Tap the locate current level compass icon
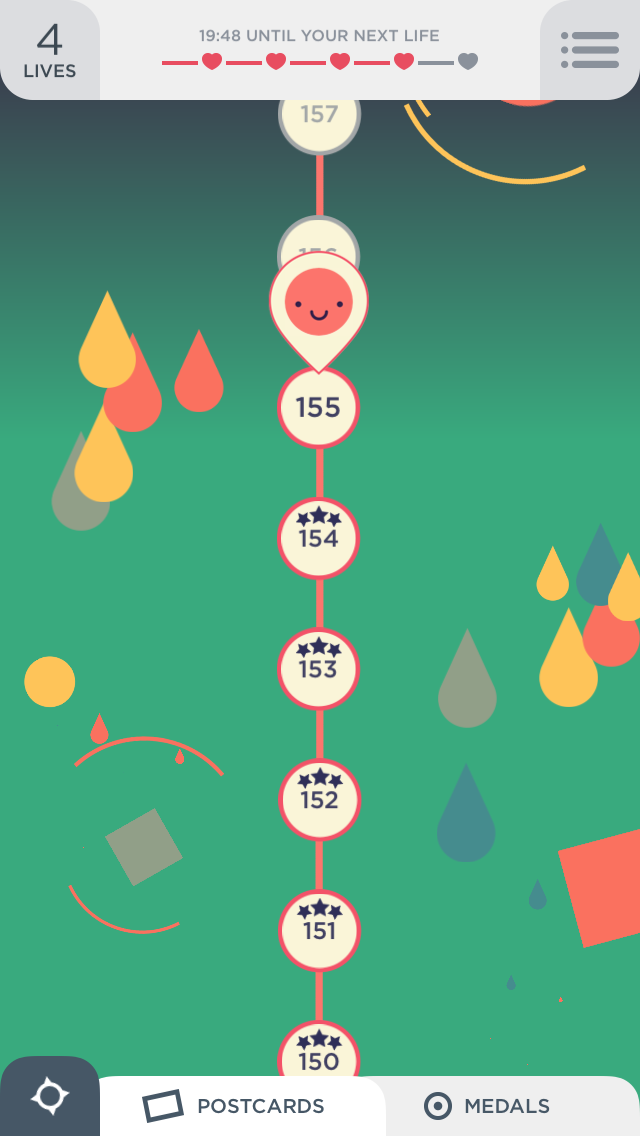The height and width of the screenshot is (1136, 640). tap(50, 1095)
